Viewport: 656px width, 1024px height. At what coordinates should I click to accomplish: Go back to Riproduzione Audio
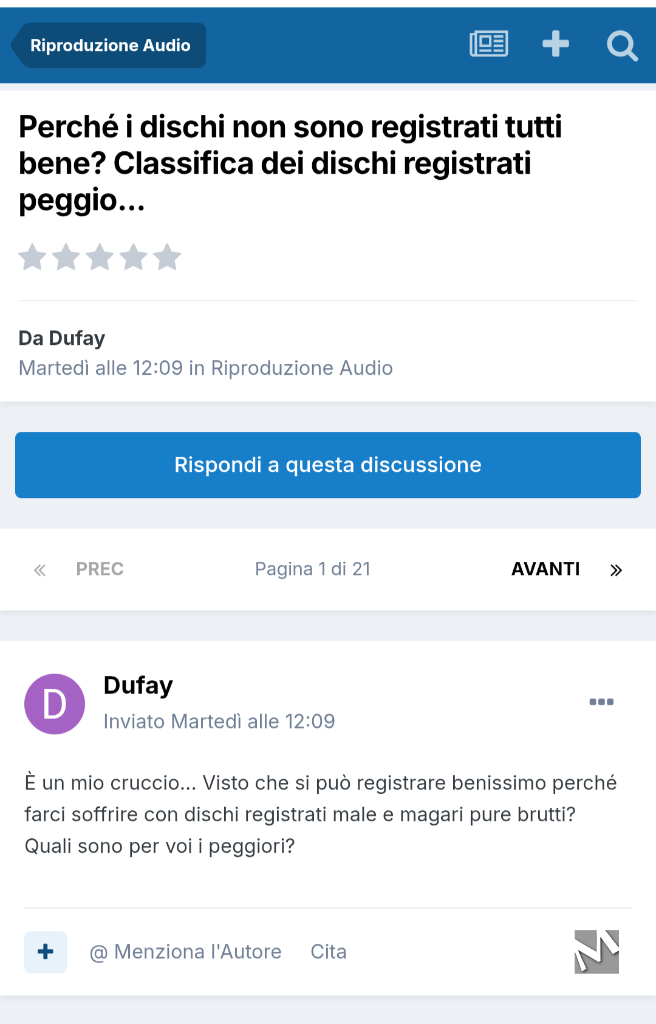[x=108, y=45]
